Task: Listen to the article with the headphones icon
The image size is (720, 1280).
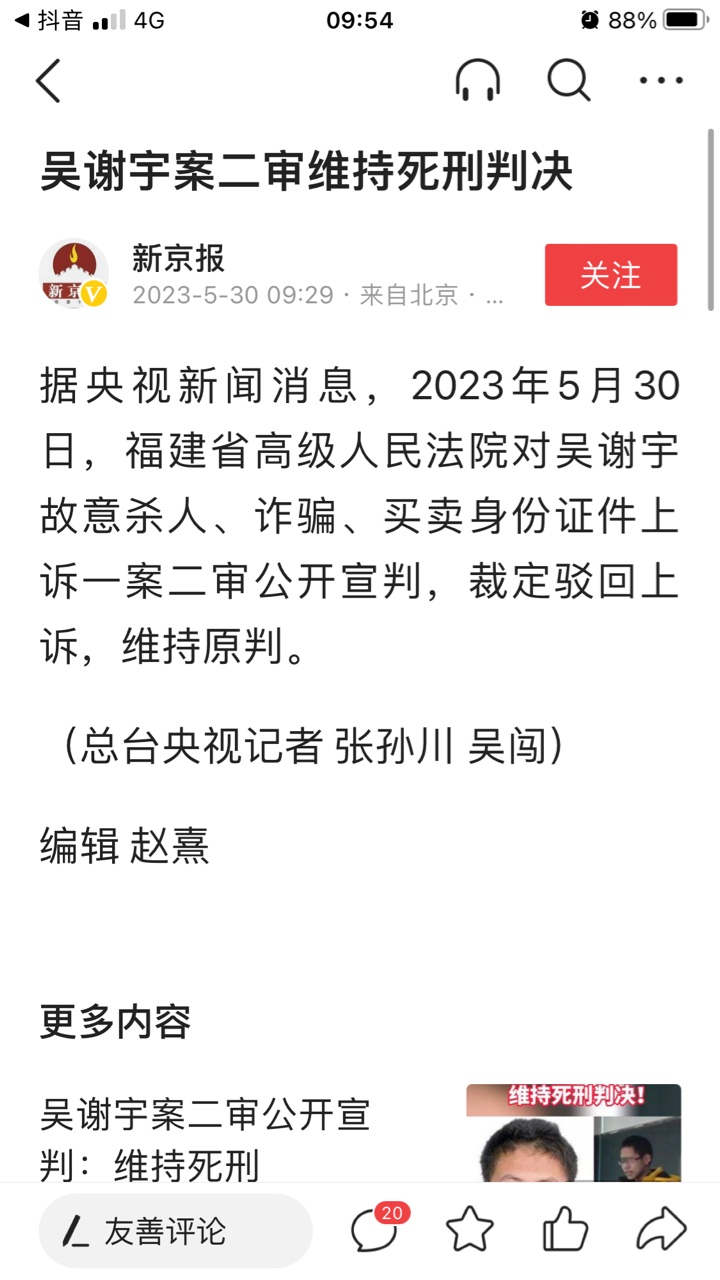Action: point(478,80)
